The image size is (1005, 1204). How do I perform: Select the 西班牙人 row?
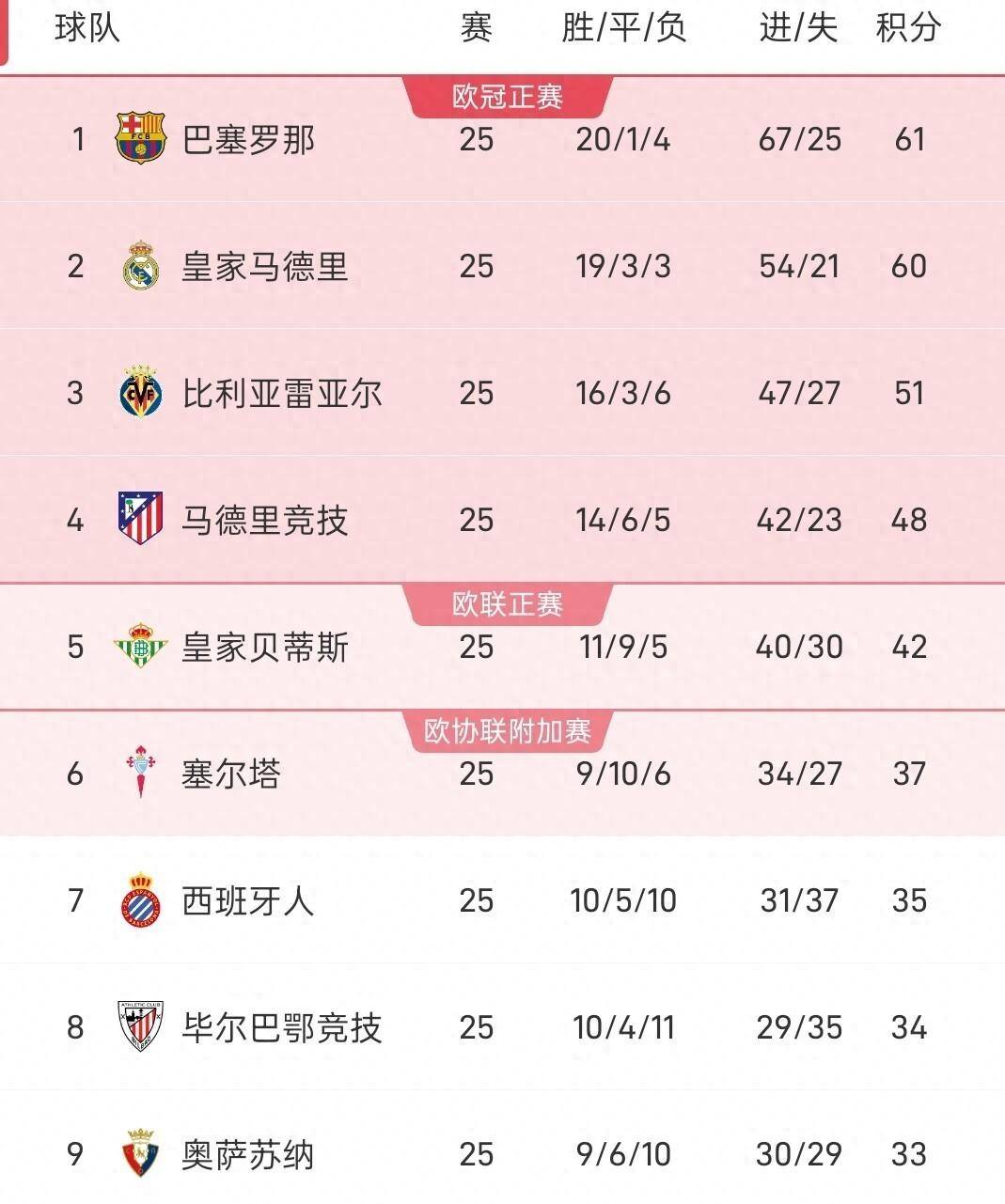pyautogui.click(x=247, y=901)
